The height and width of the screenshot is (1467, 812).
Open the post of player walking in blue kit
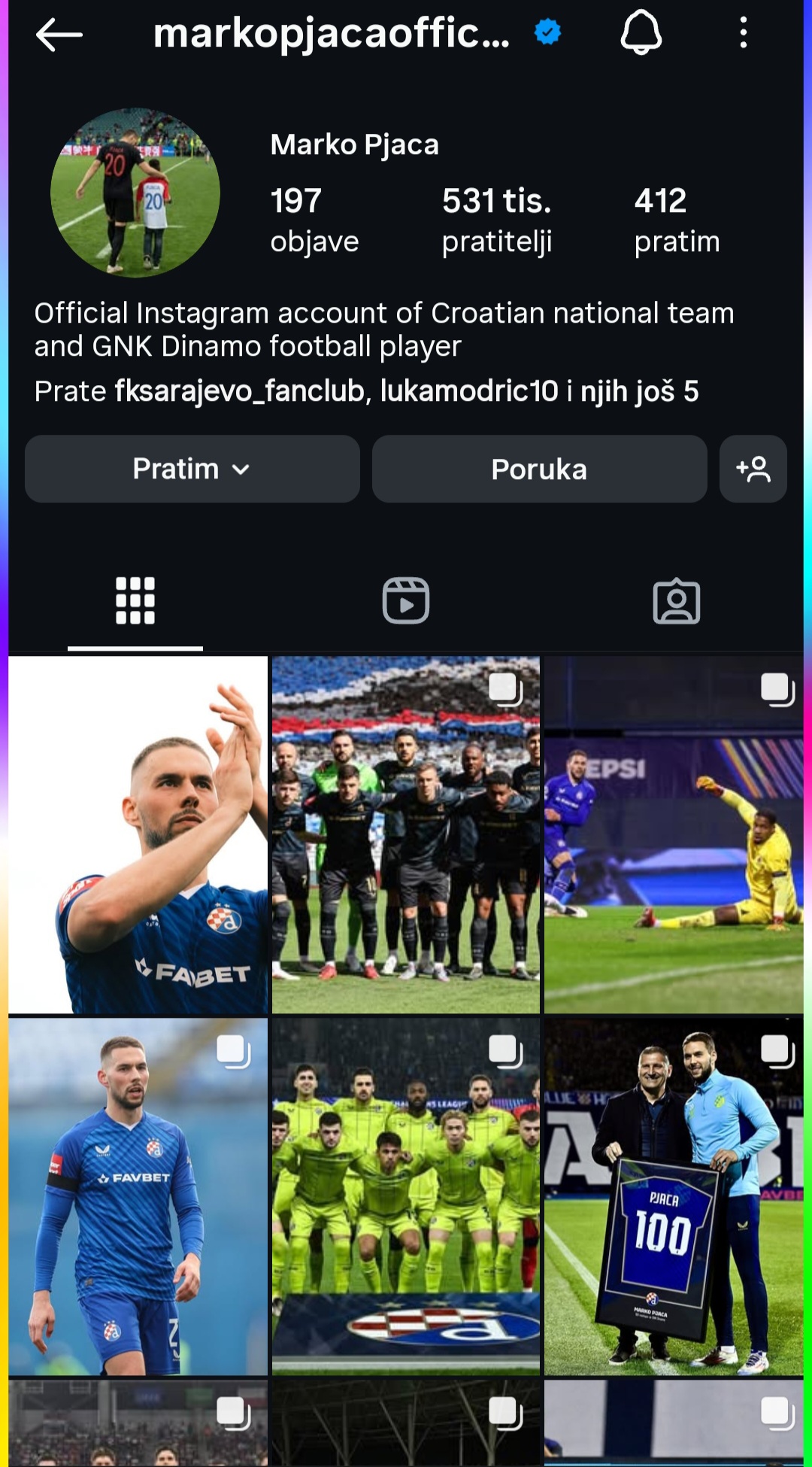coord(138,1197)
